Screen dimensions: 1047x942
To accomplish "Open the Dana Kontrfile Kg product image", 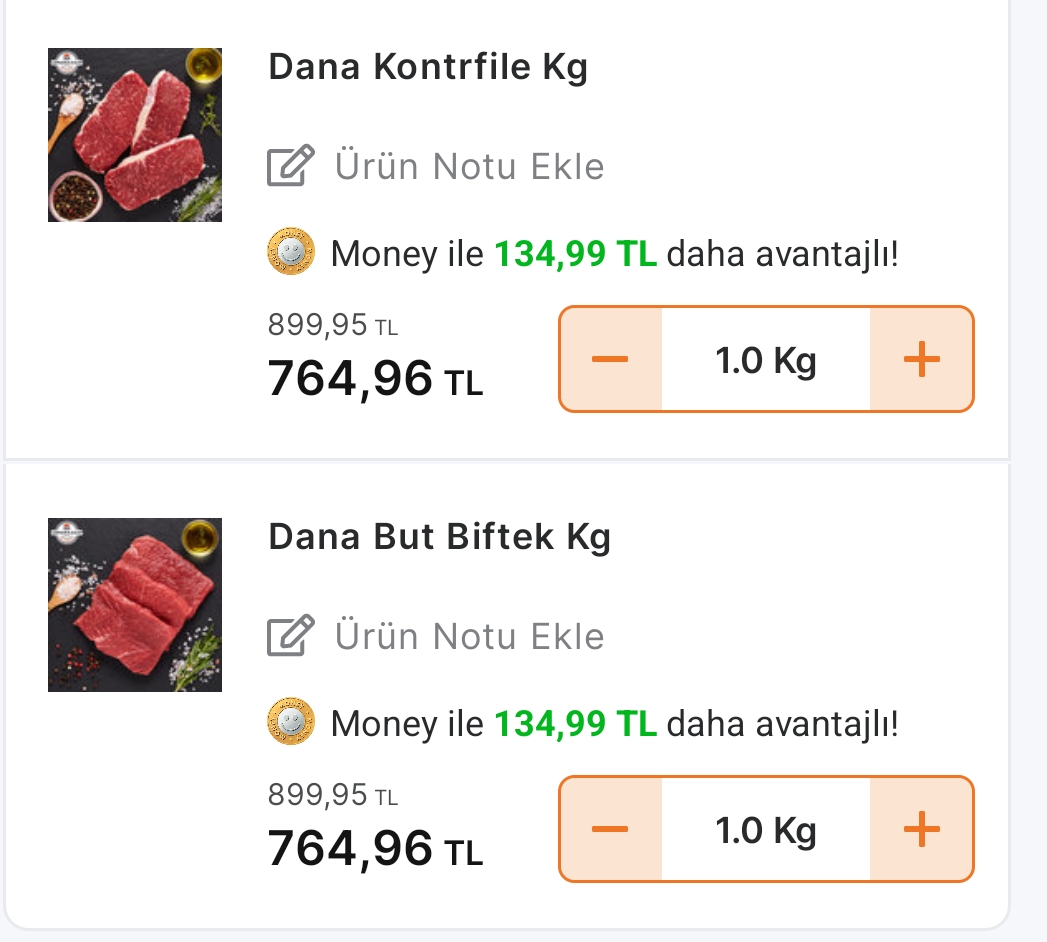I will coord(135,135).
